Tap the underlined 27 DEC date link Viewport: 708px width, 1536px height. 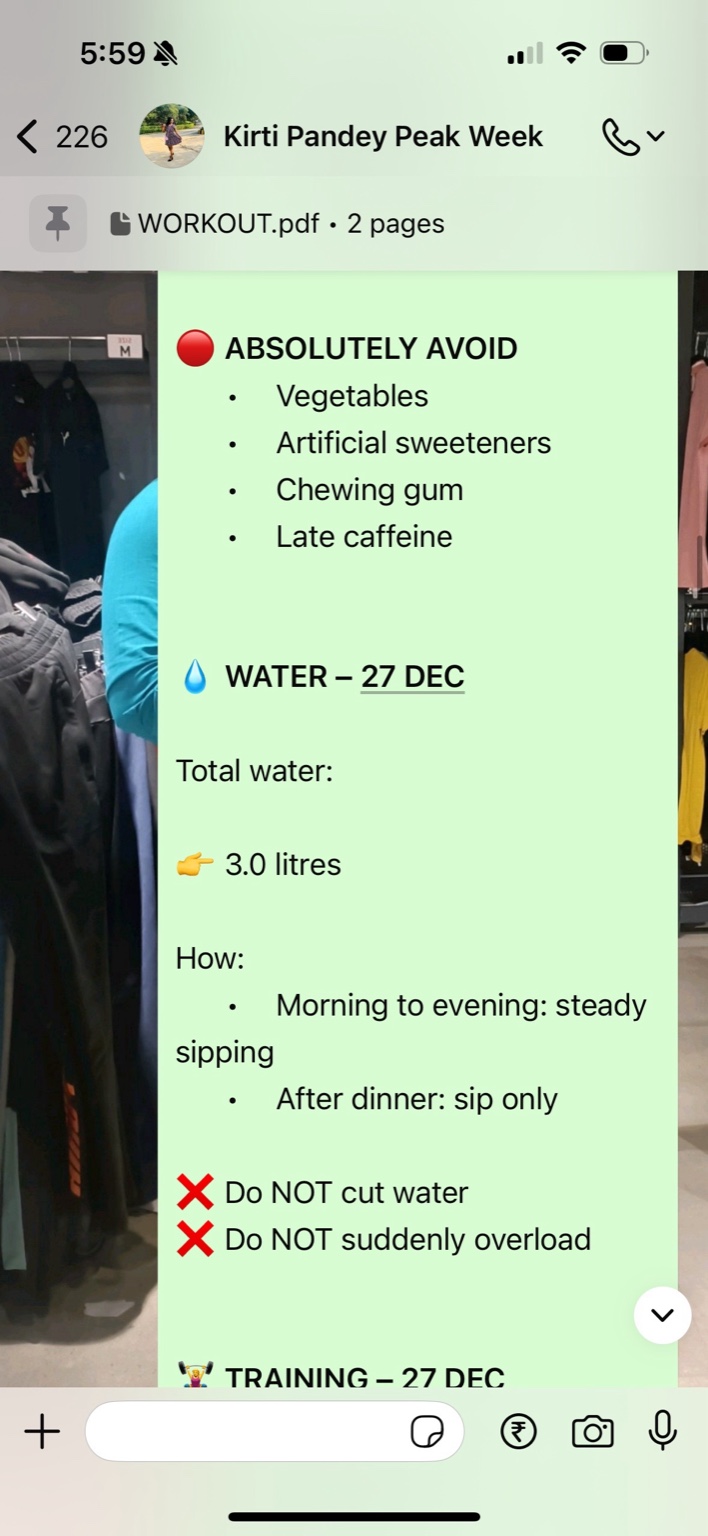(x=412, y=677)
